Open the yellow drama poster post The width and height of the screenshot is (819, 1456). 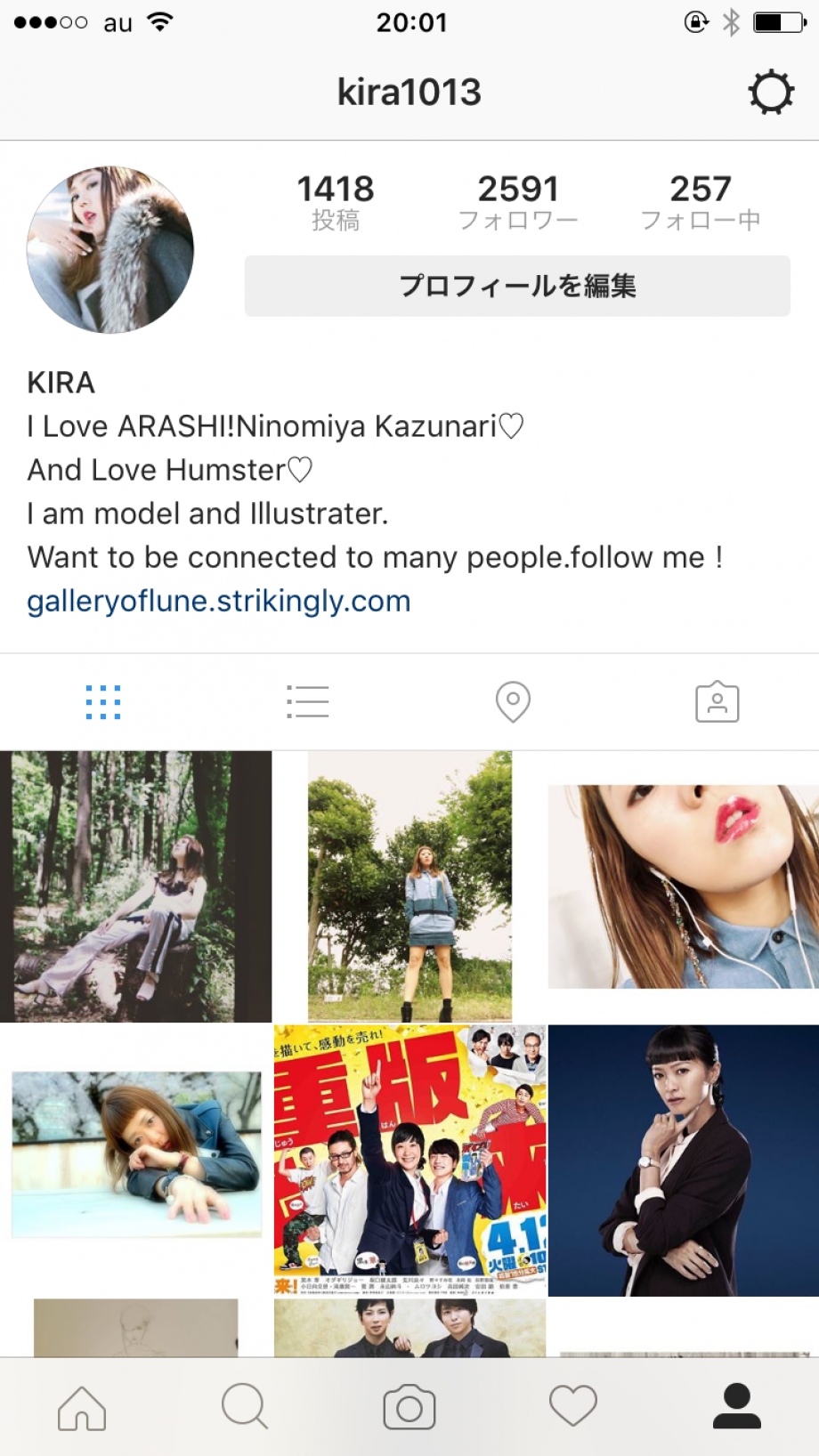pyautogui.click(x=409, y=1160)
